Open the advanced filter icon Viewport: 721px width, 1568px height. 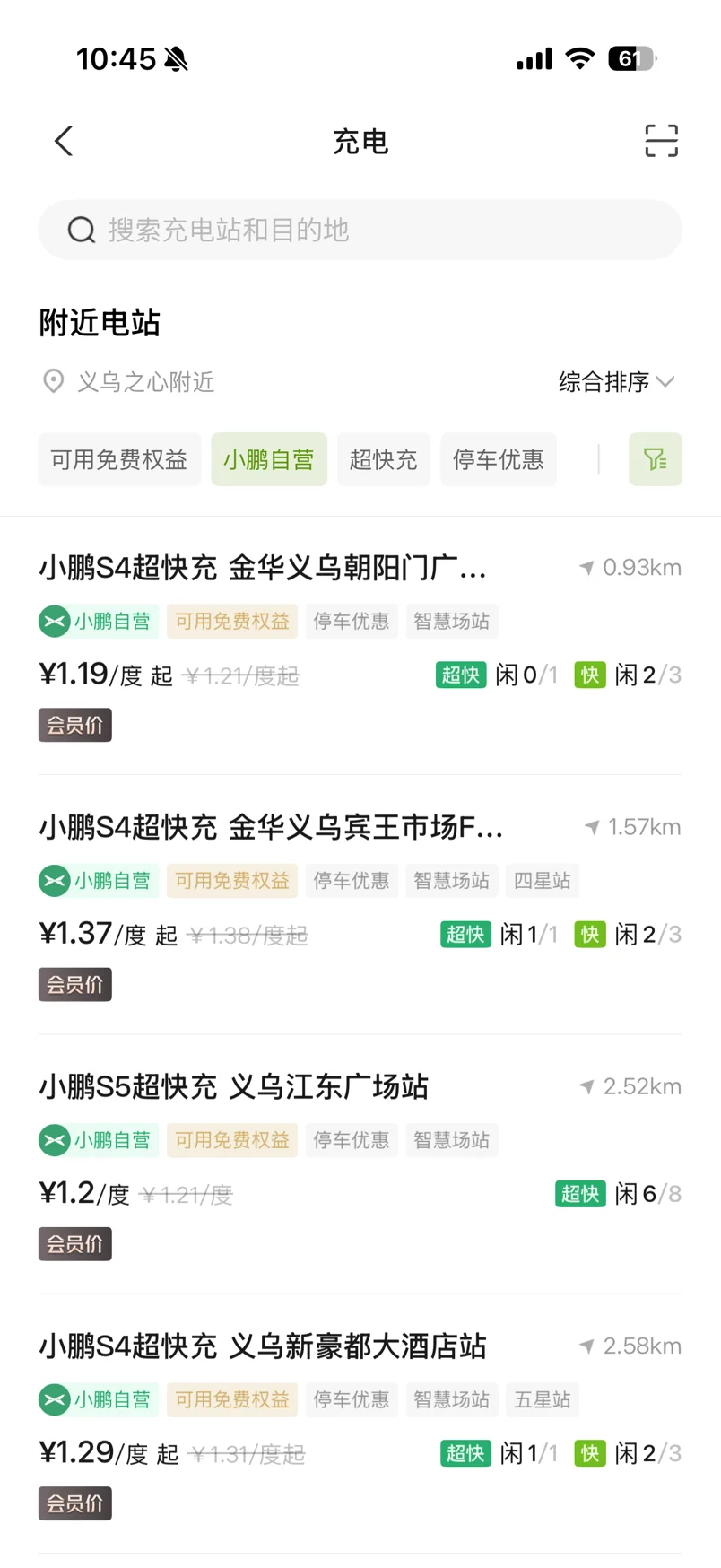[x=656, y=459]
